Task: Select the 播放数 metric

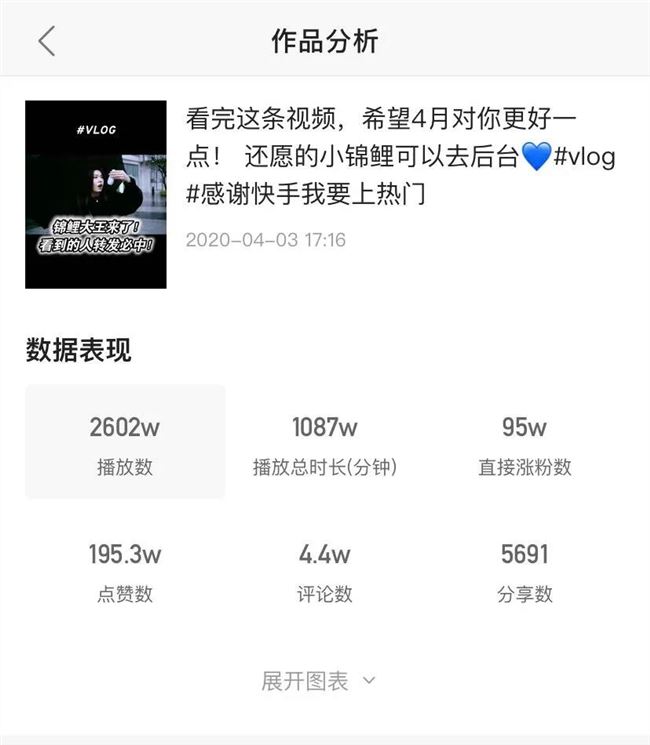Action: pyautogui.click(x=125, y=442)
